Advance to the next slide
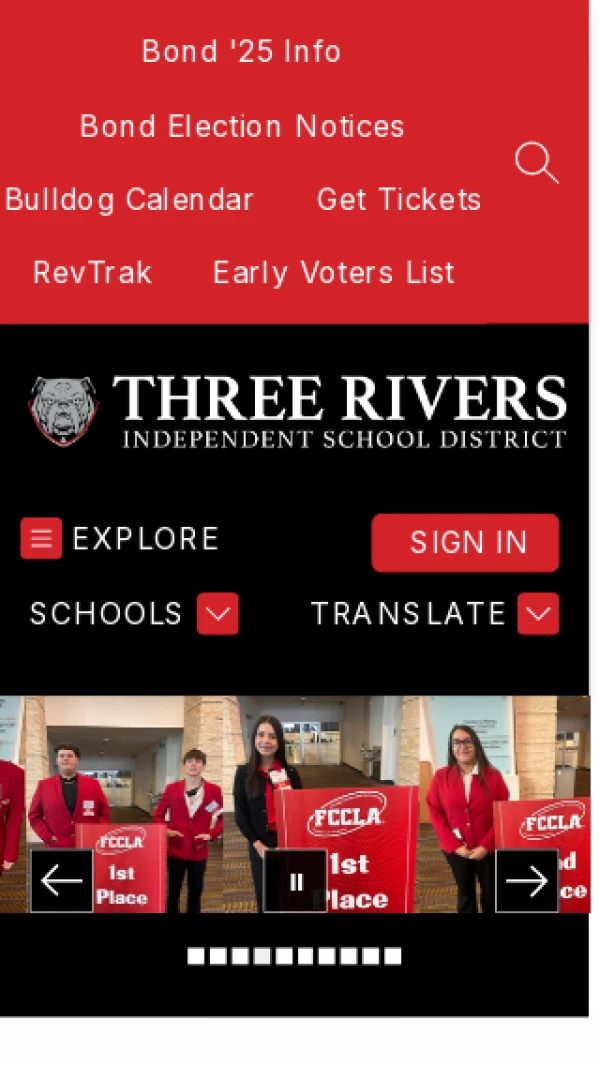This screenshot has width=600, height=1065. (526, 881)
